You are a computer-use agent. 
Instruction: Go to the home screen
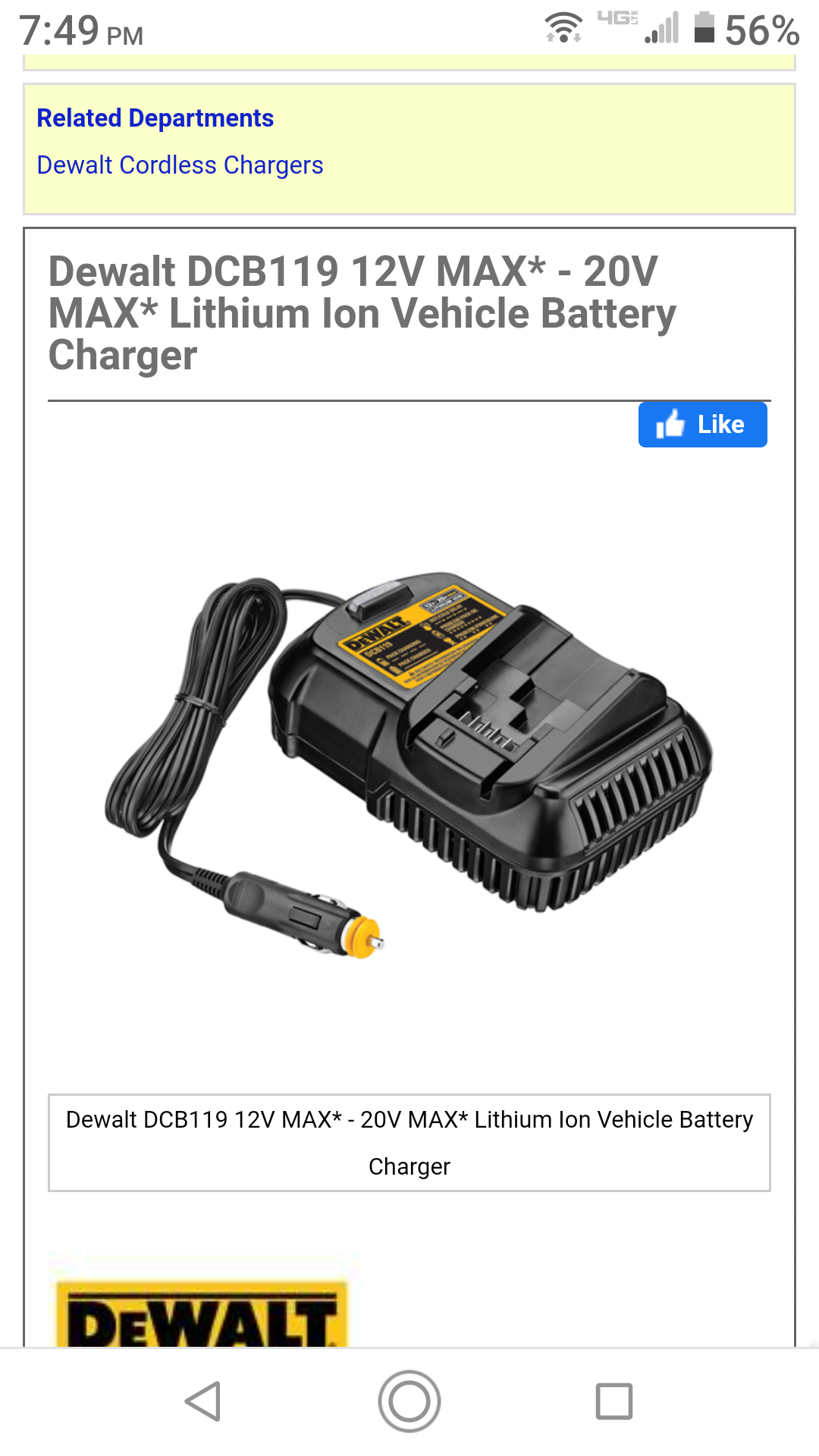tap(409, 1401)
